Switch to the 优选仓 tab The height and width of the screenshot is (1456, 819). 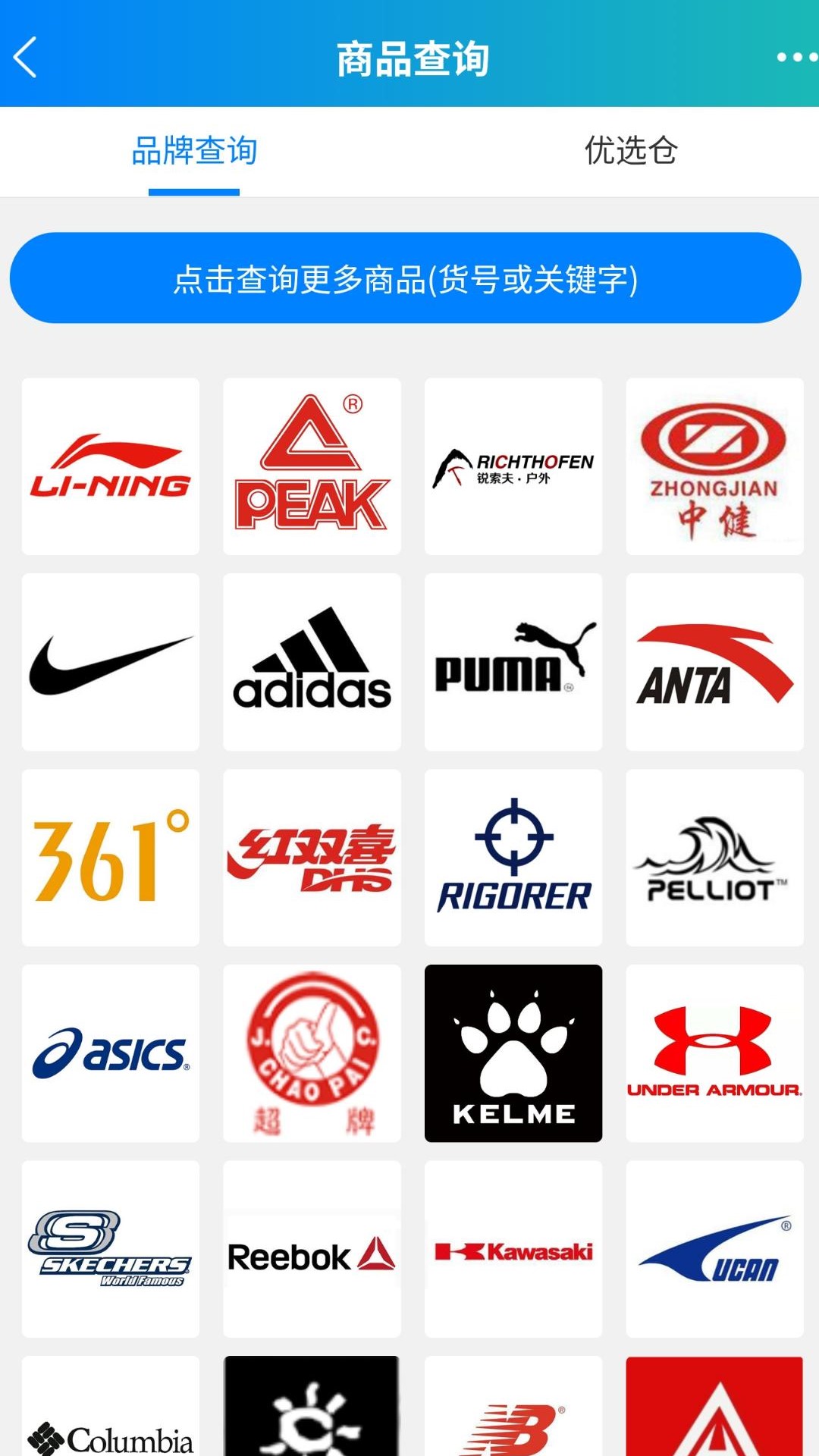pyautogui.click(x=630, y=151)
